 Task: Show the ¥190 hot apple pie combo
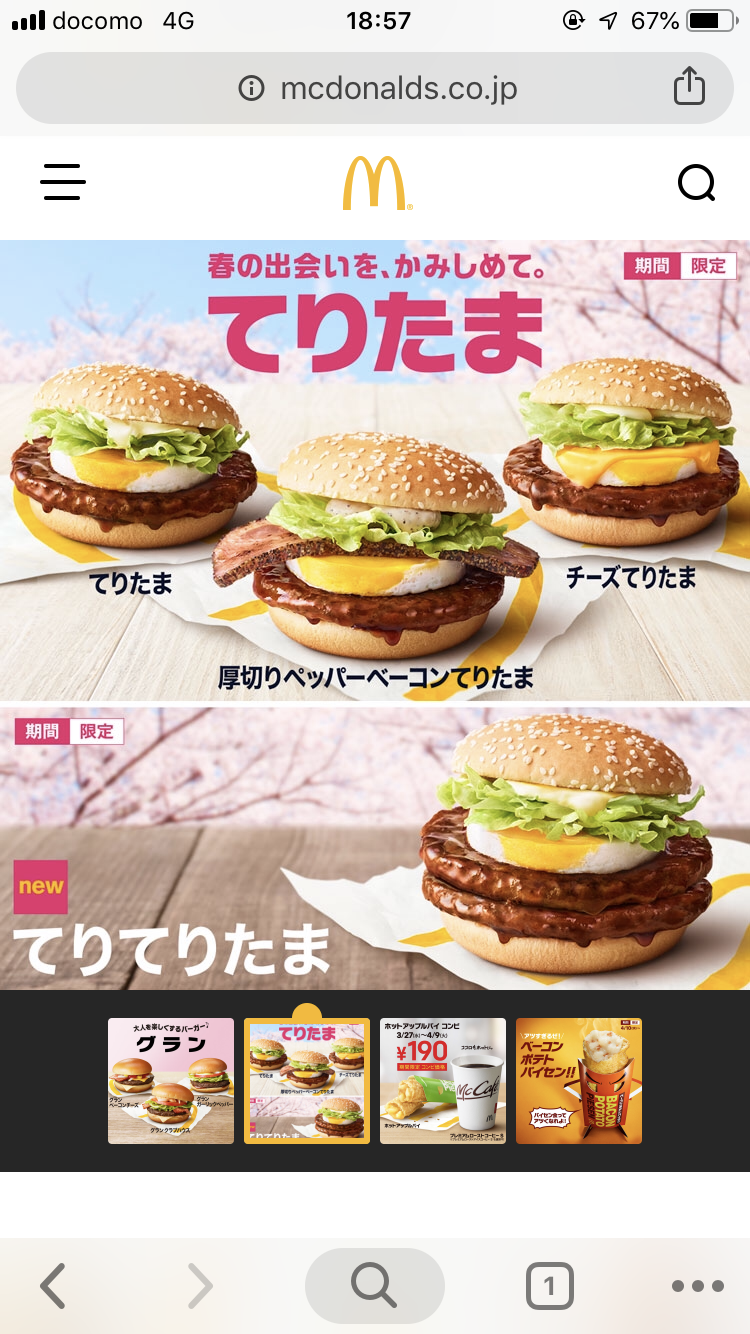[443, 1080]
